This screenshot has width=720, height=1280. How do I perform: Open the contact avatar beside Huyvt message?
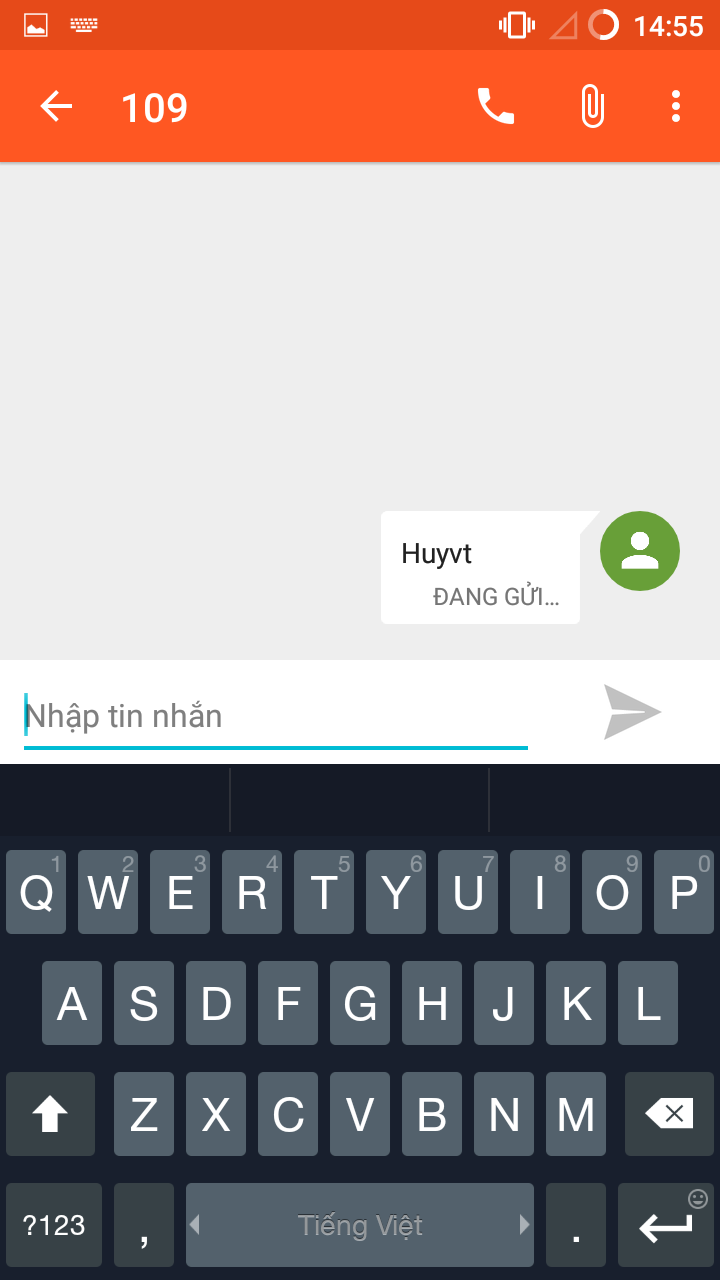click(x=640, y=551)
